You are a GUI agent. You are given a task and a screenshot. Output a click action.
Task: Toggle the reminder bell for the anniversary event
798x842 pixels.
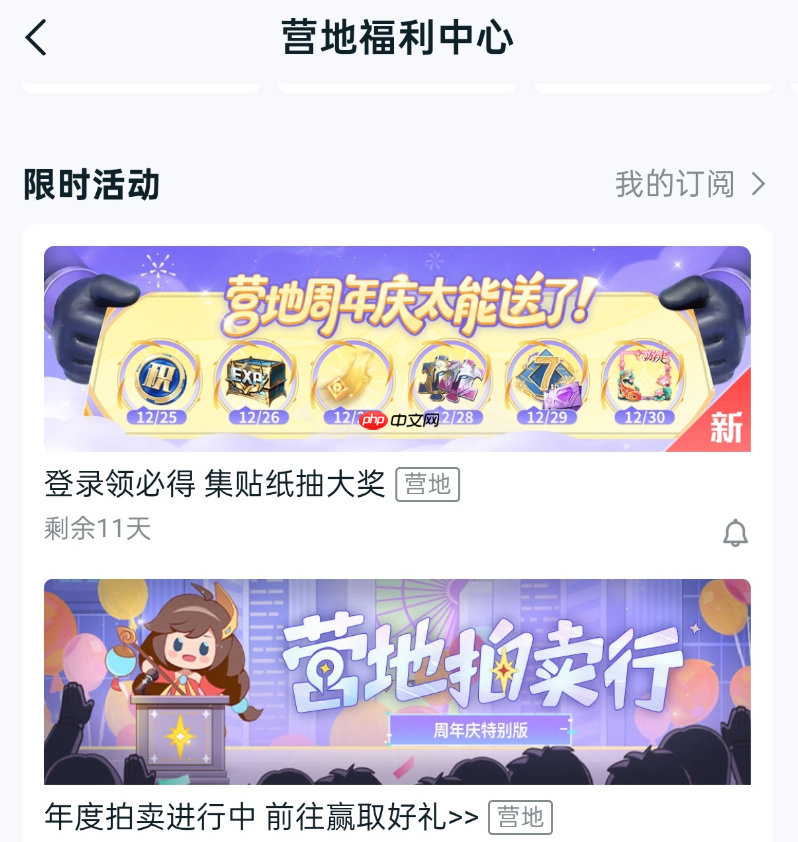[735, 532]
